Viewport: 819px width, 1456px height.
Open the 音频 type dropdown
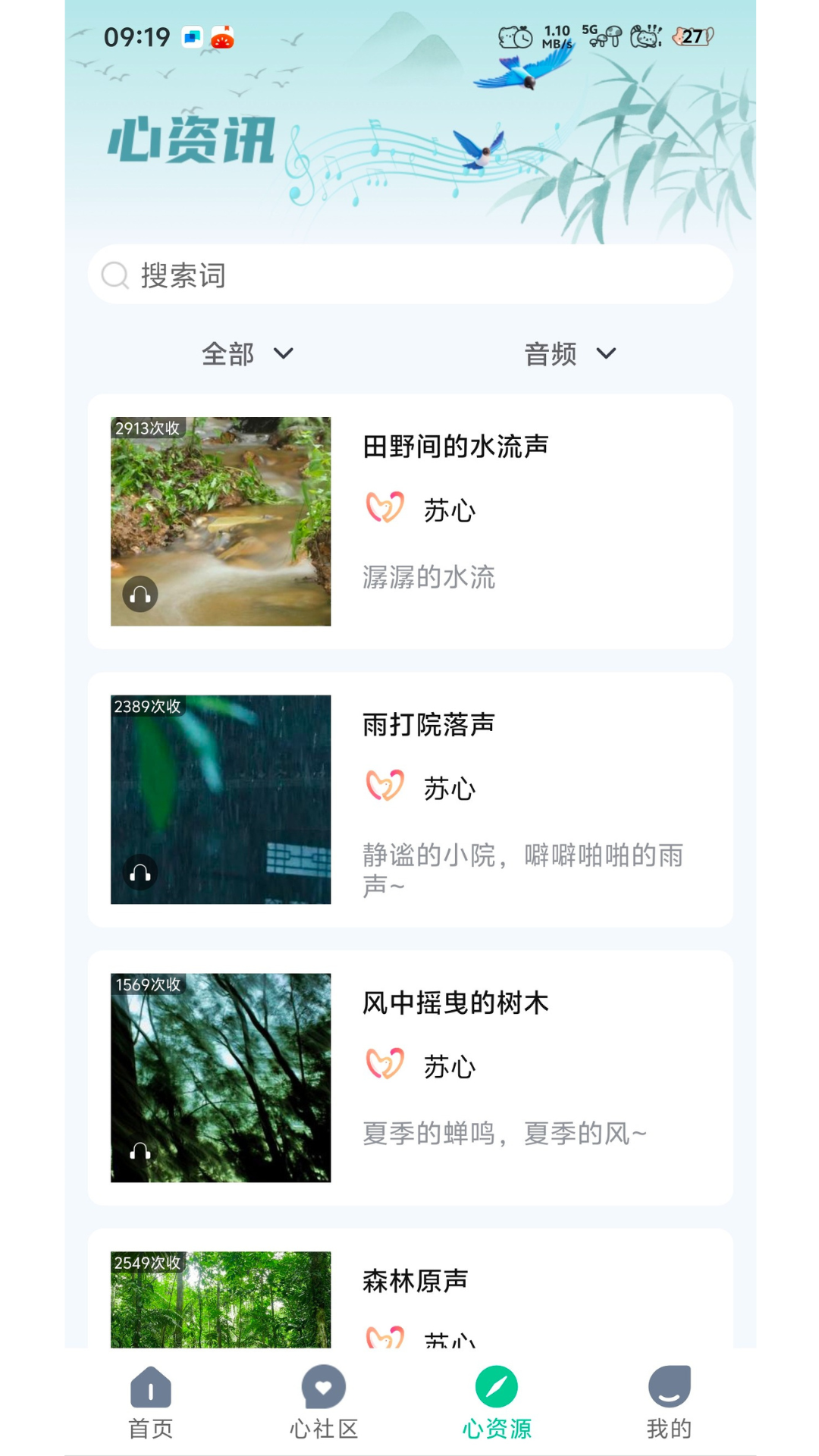[552, 353]
